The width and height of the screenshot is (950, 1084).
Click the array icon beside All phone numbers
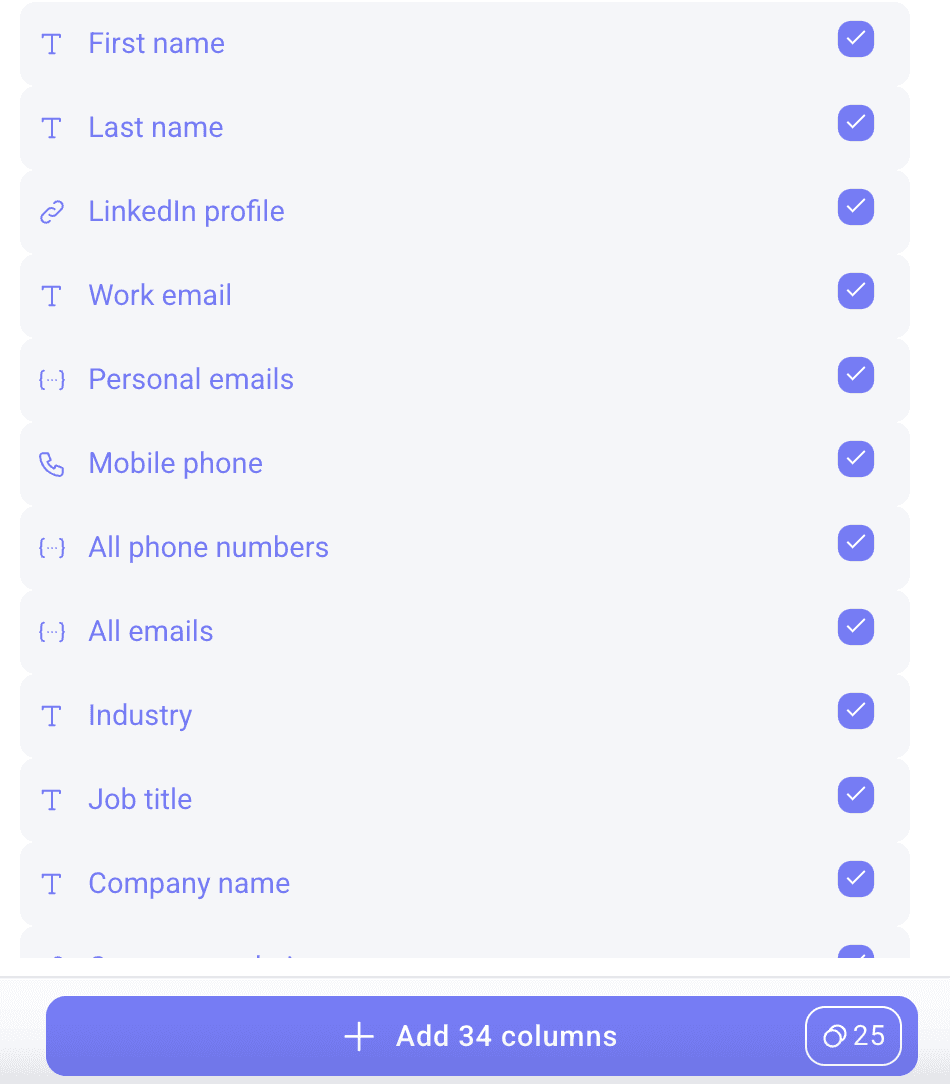(52, 547)
